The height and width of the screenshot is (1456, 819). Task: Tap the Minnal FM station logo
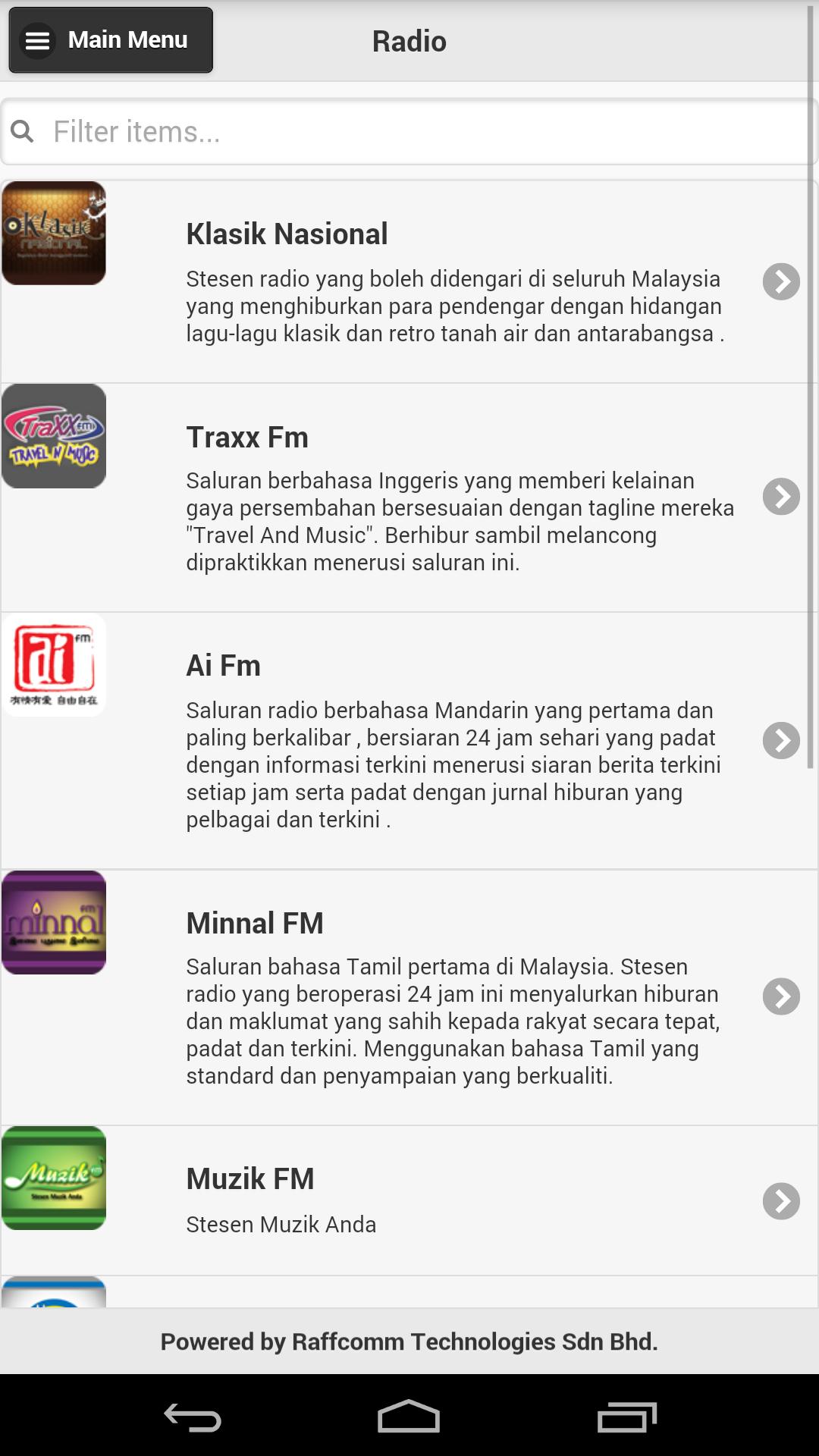click(x=54, y=922)
